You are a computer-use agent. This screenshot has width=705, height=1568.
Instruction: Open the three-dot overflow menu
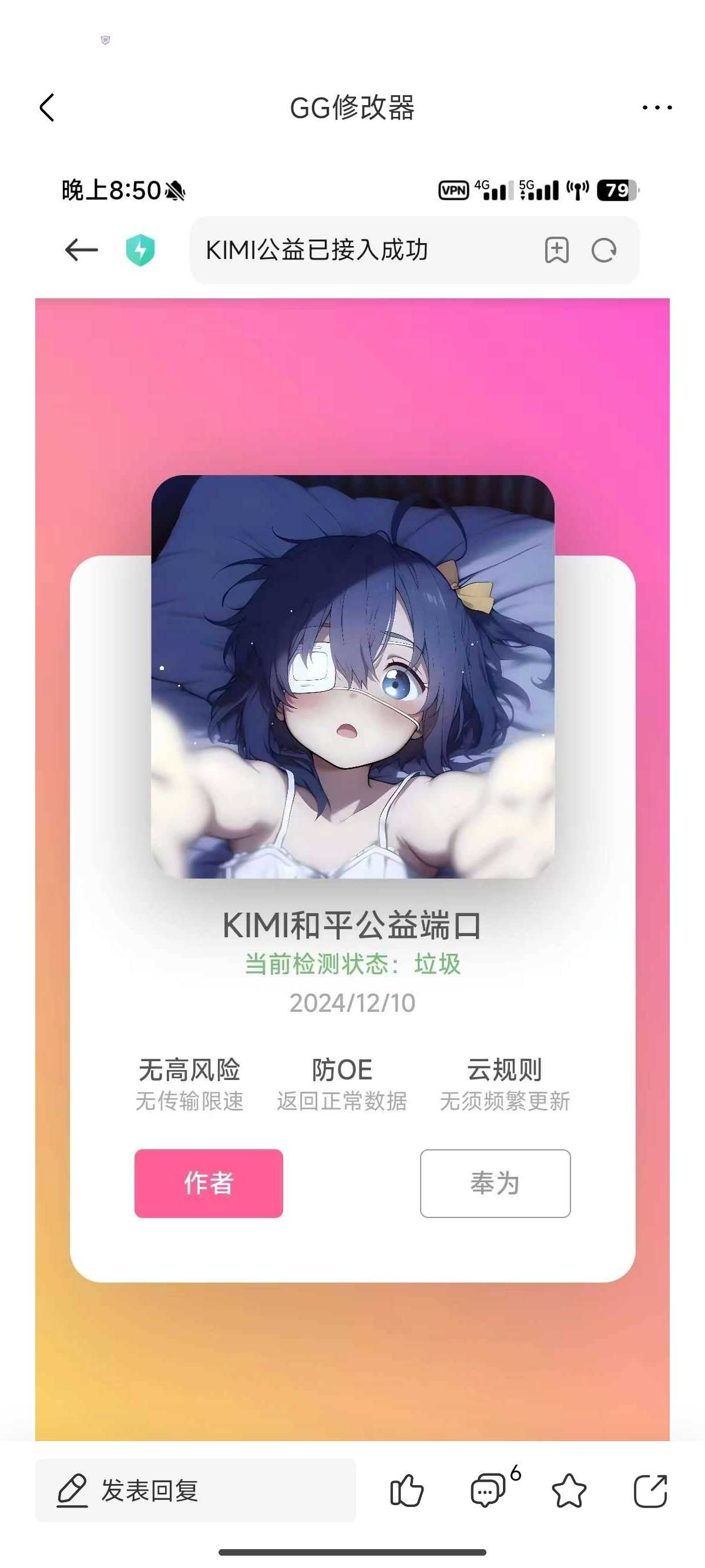(656, 107)
